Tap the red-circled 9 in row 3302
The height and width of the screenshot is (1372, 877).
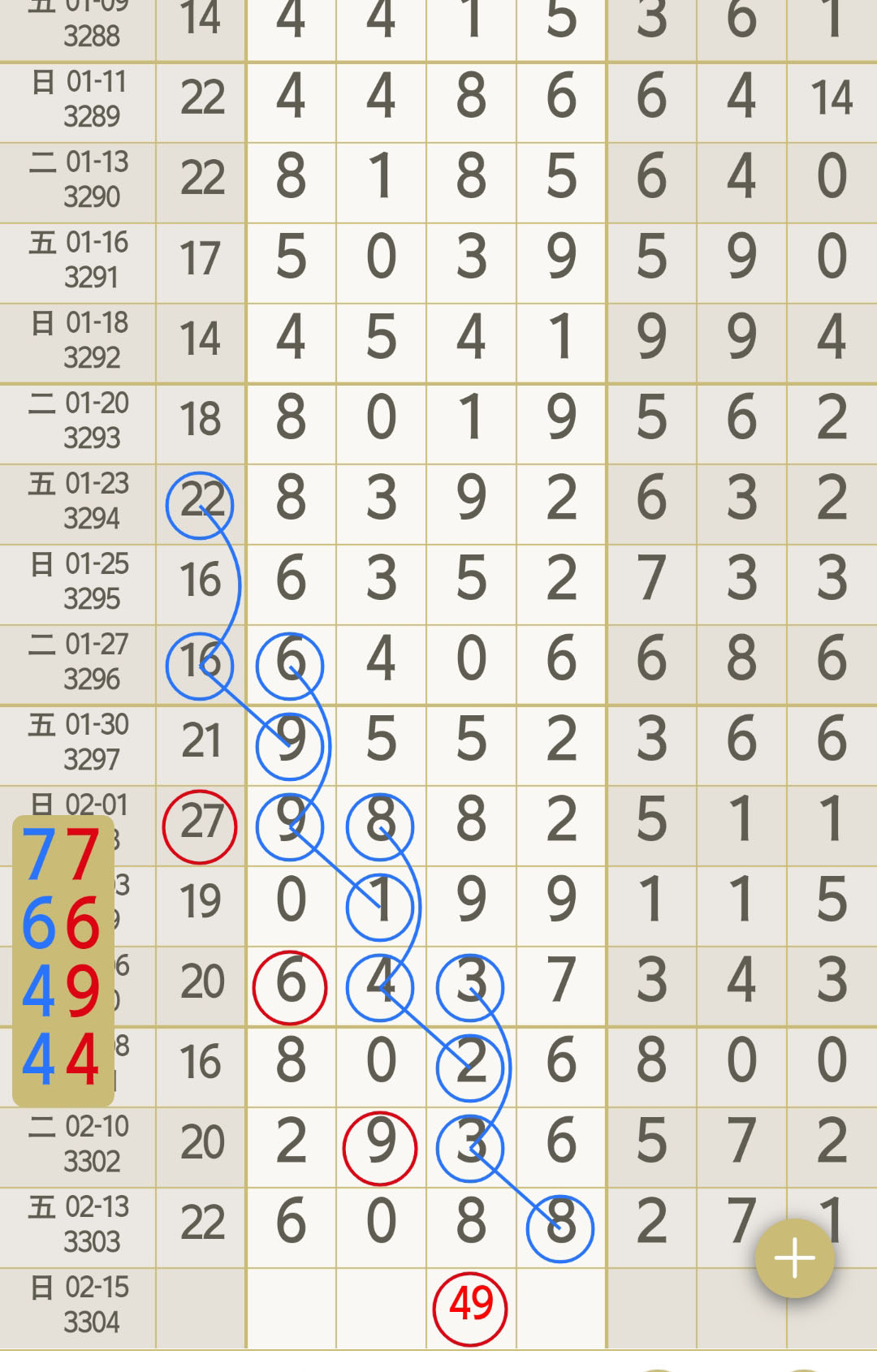coord(379,1148)
